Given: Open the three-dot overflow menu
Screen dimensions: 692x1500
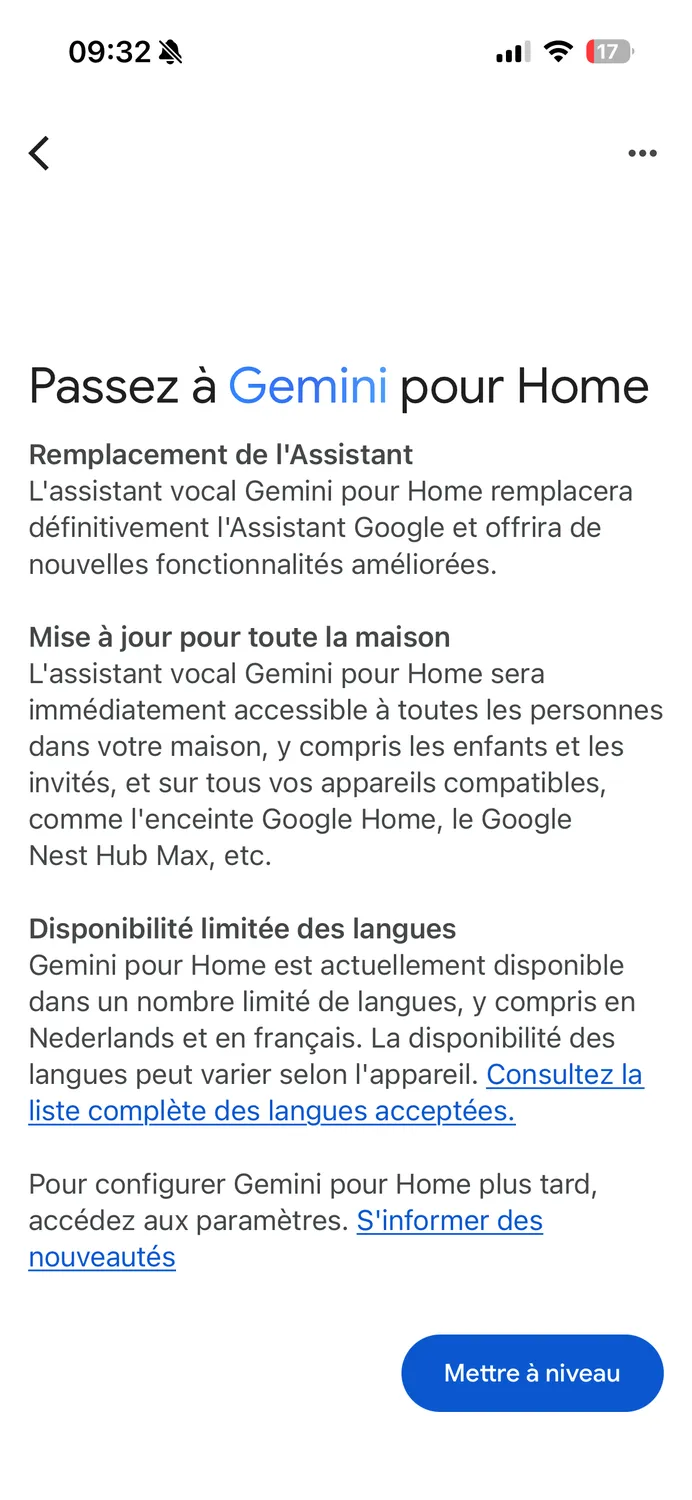Looking at the screenshot, I should coord(642,153).
